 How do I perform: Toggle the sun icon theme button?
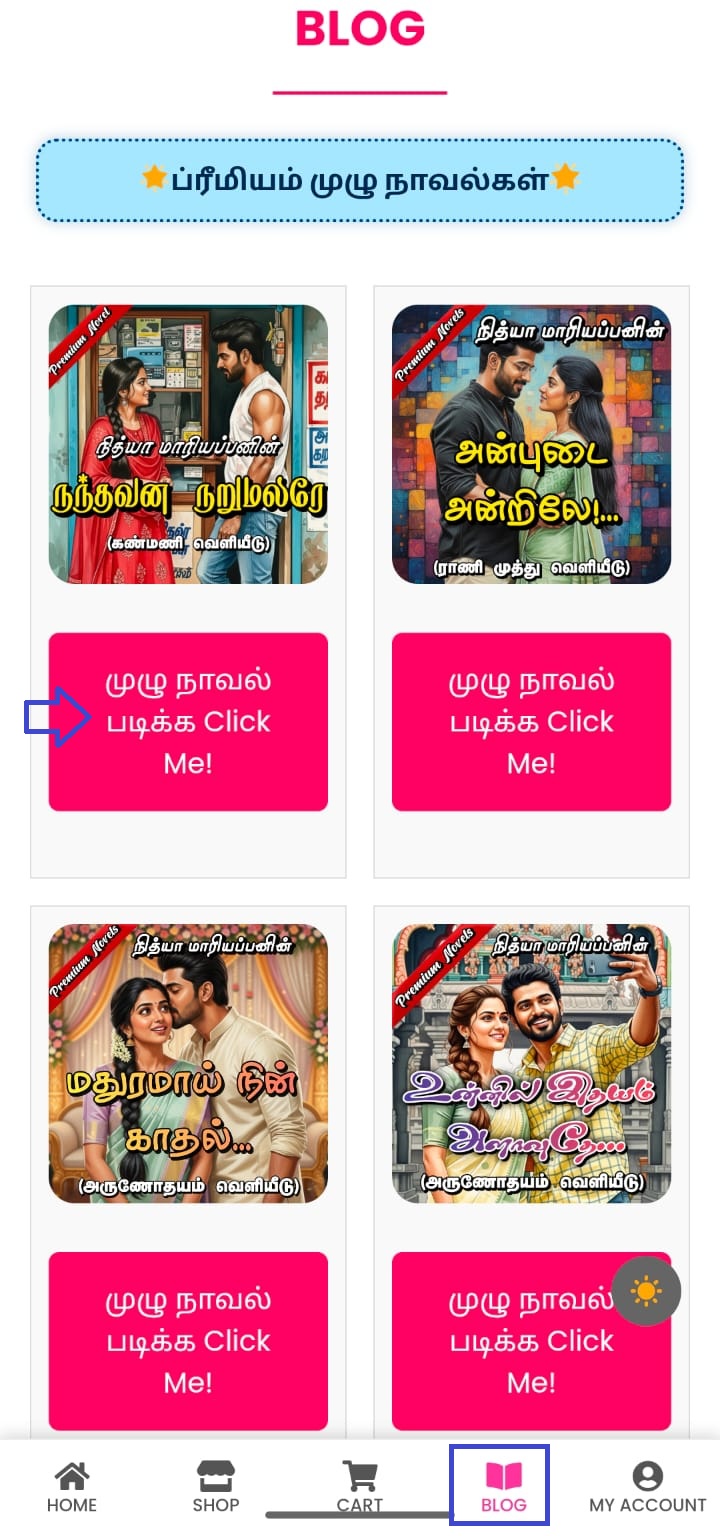646,1291
